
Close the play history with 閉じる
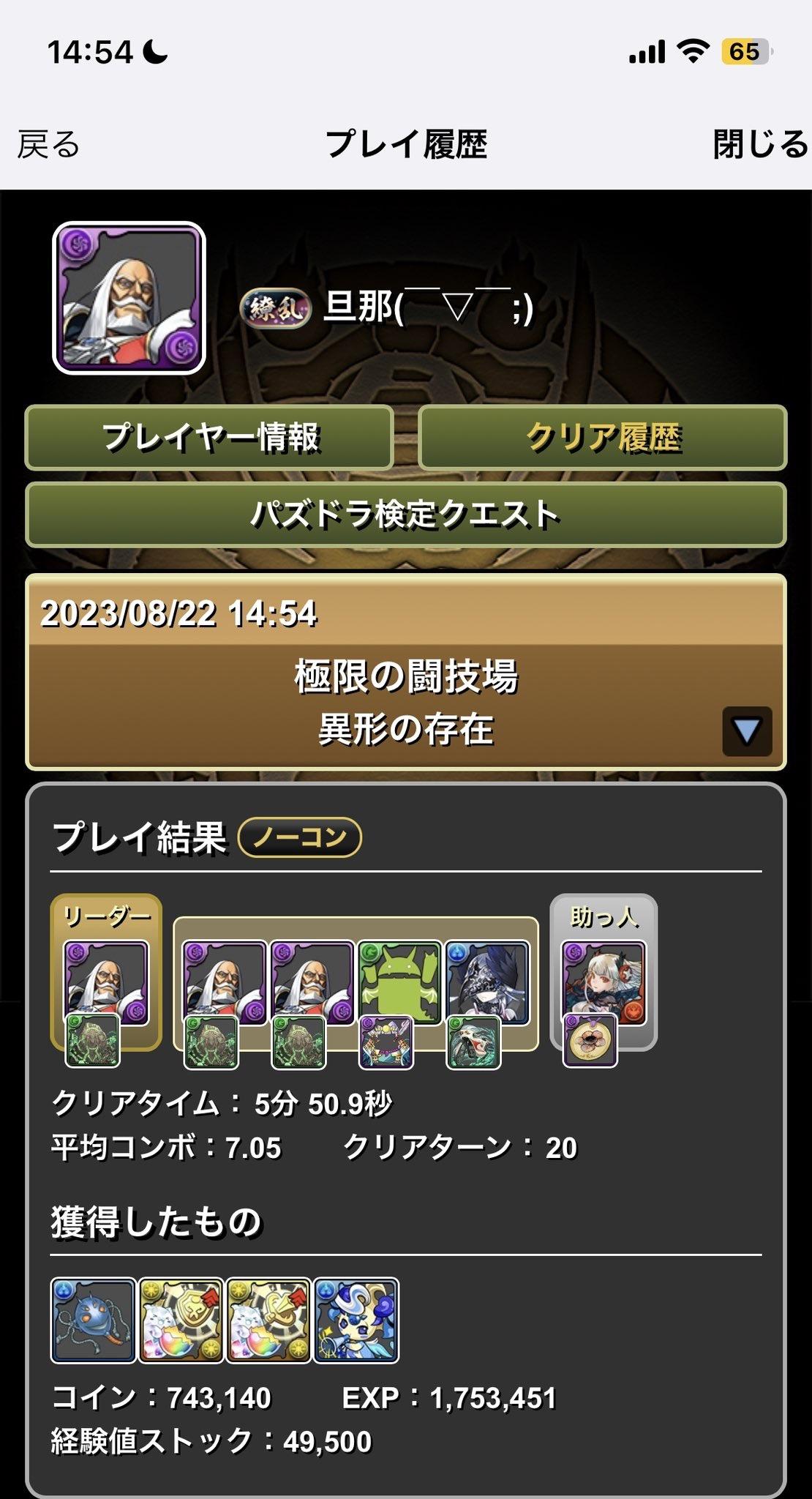click(x=759, y=144)
